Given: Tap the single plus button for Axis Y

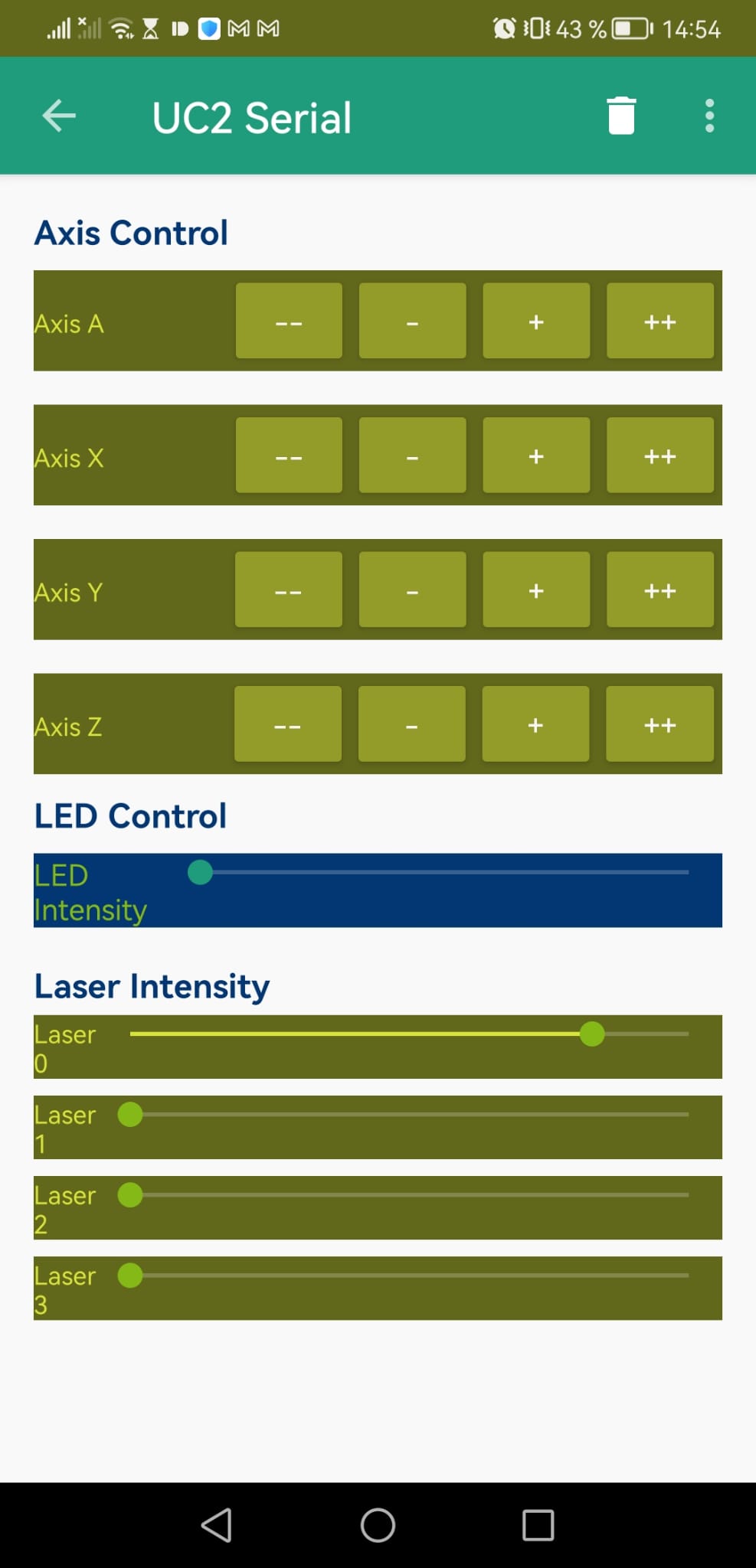Looking at the screenshot, I should point(536,590).
